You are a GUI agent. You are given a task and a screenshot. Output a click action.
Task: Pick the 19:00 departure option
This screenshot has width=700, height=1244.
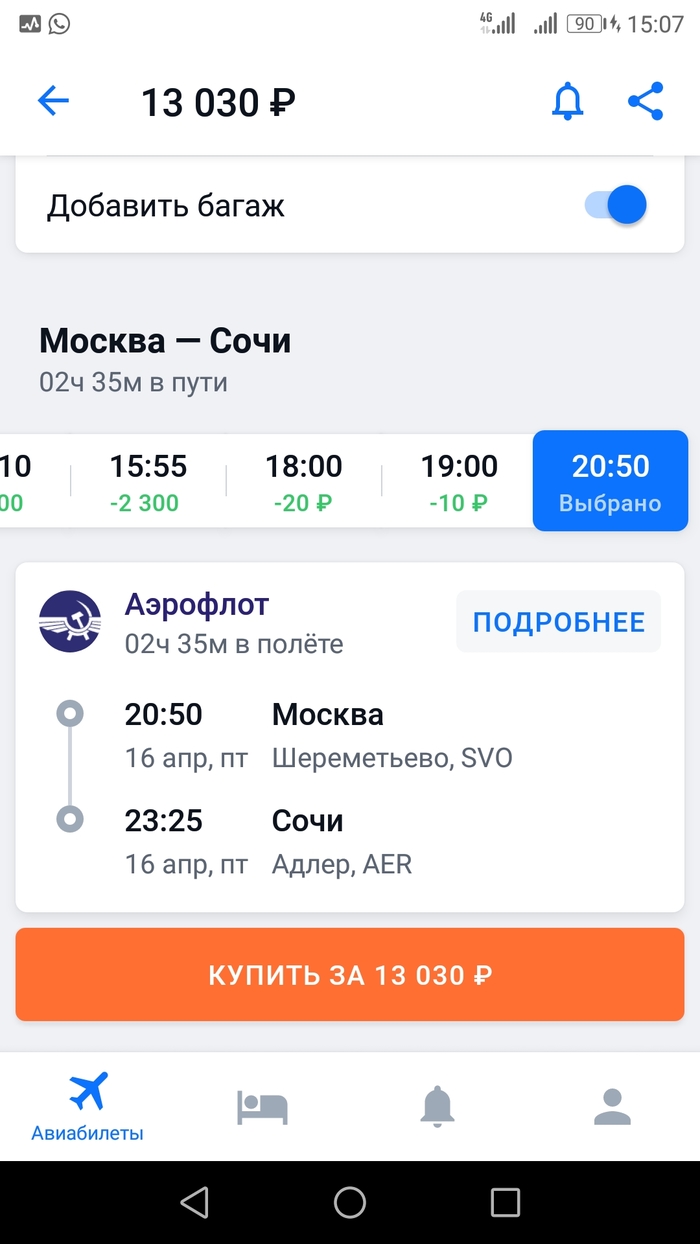point(459,481)
